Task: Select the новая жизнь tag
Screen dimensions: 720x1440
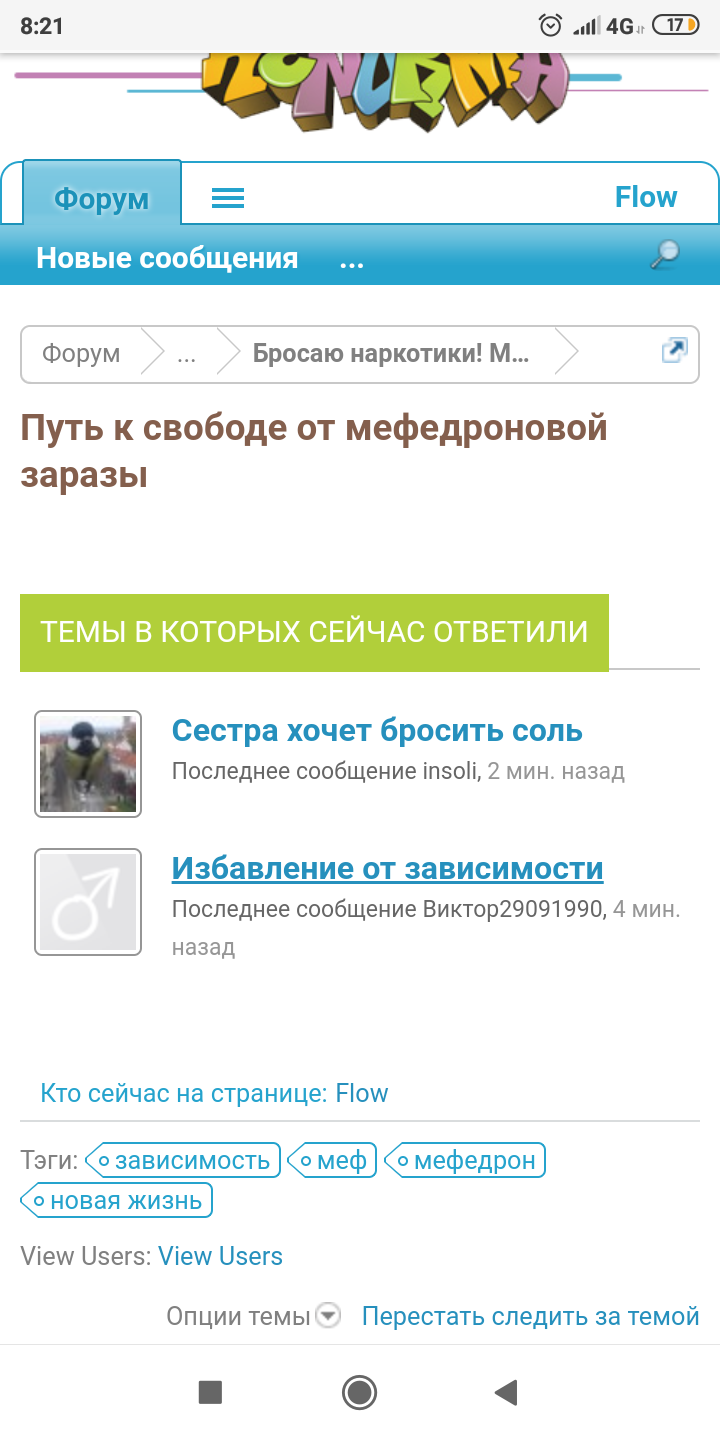Action: coord(117,1200)
